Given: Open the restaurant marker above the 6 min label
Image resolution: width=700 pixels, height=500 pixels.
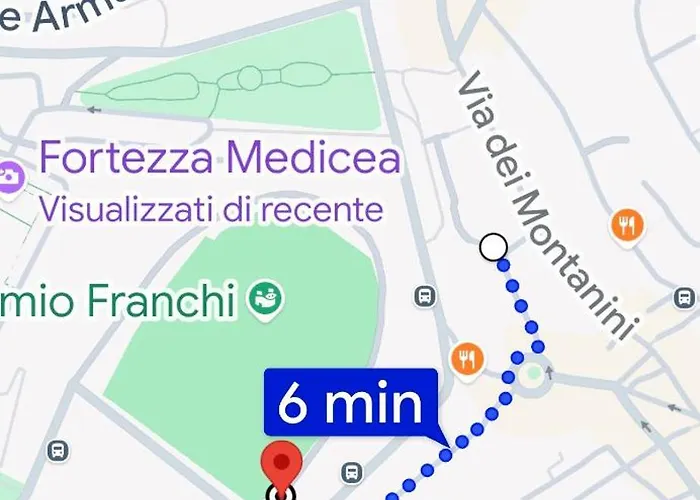Looking at the screenshot, I should pos(467,357).
